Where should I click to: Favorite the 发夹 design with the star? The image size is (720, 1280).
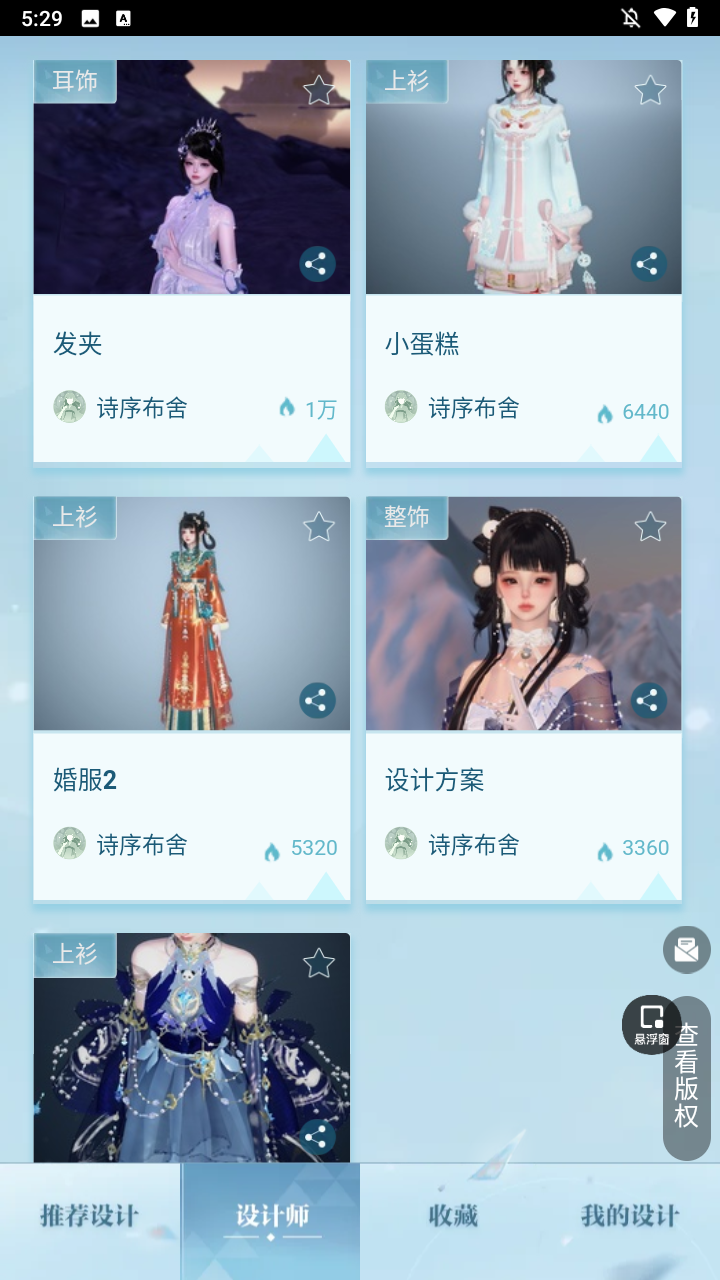coord(318,91)
